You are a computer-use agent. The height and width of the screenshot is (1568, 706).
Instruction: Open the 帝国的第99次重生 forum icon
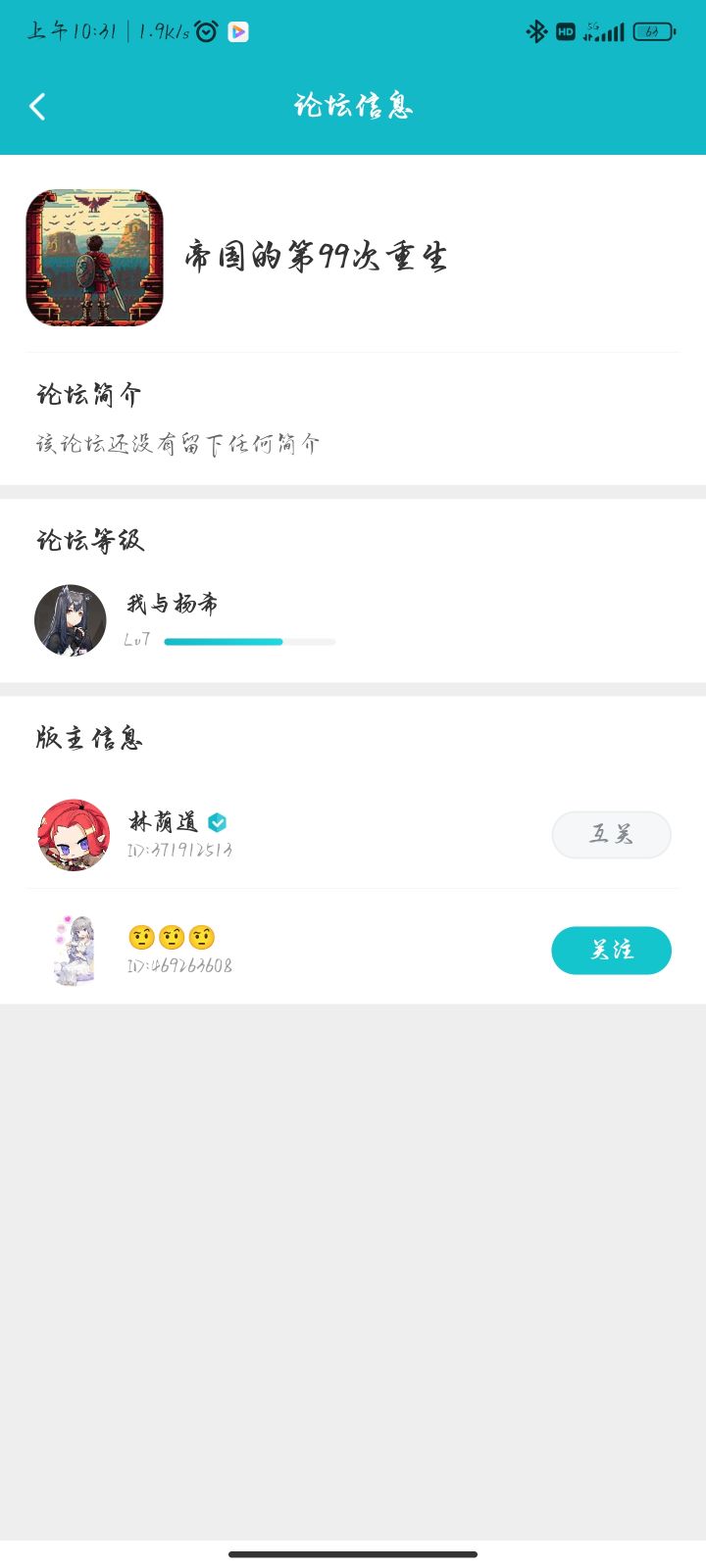click(x=94, y=258)
